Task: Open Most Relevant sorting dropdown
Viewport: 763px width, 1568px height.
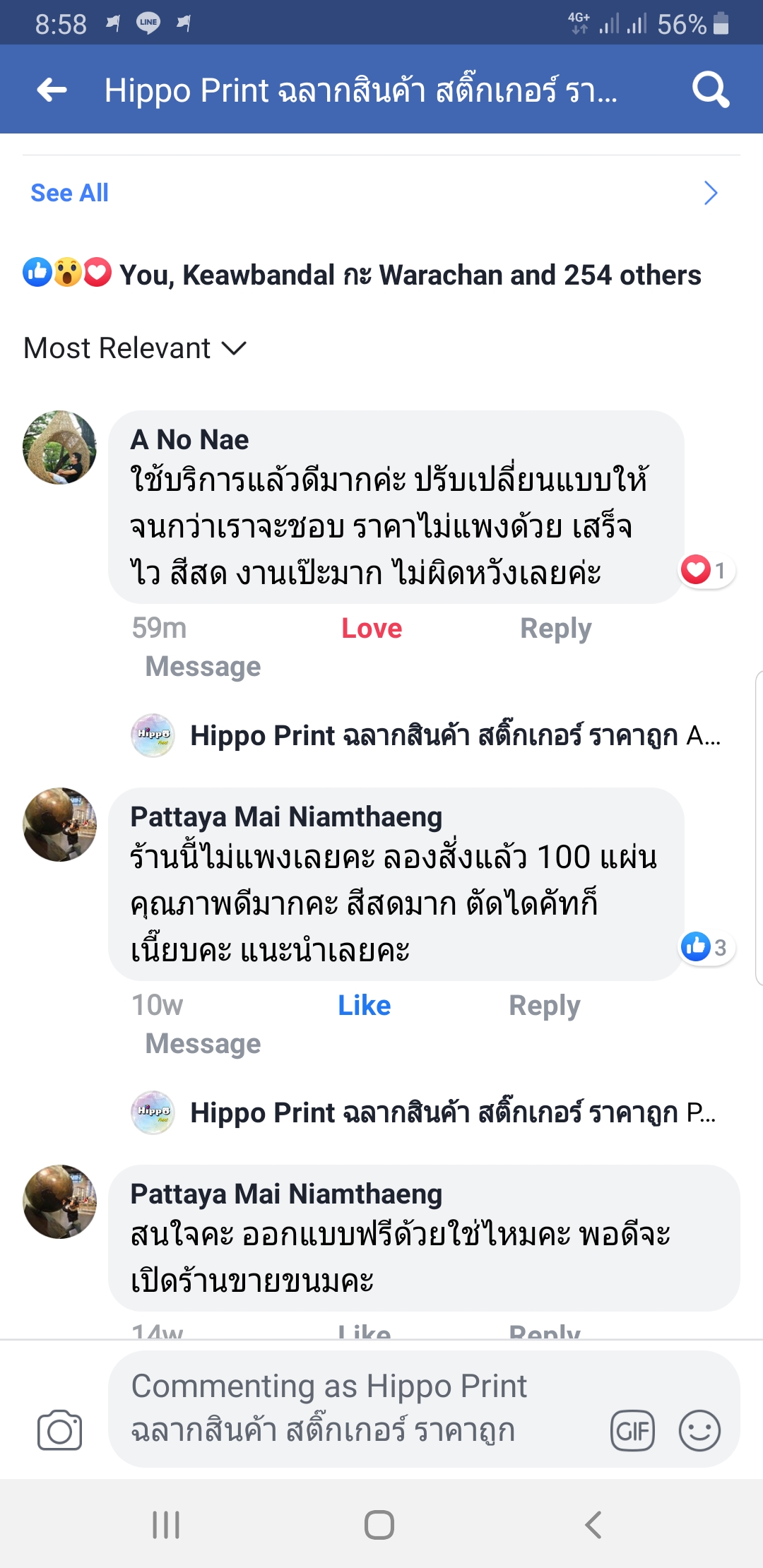Action: click(x=134, y=348)
